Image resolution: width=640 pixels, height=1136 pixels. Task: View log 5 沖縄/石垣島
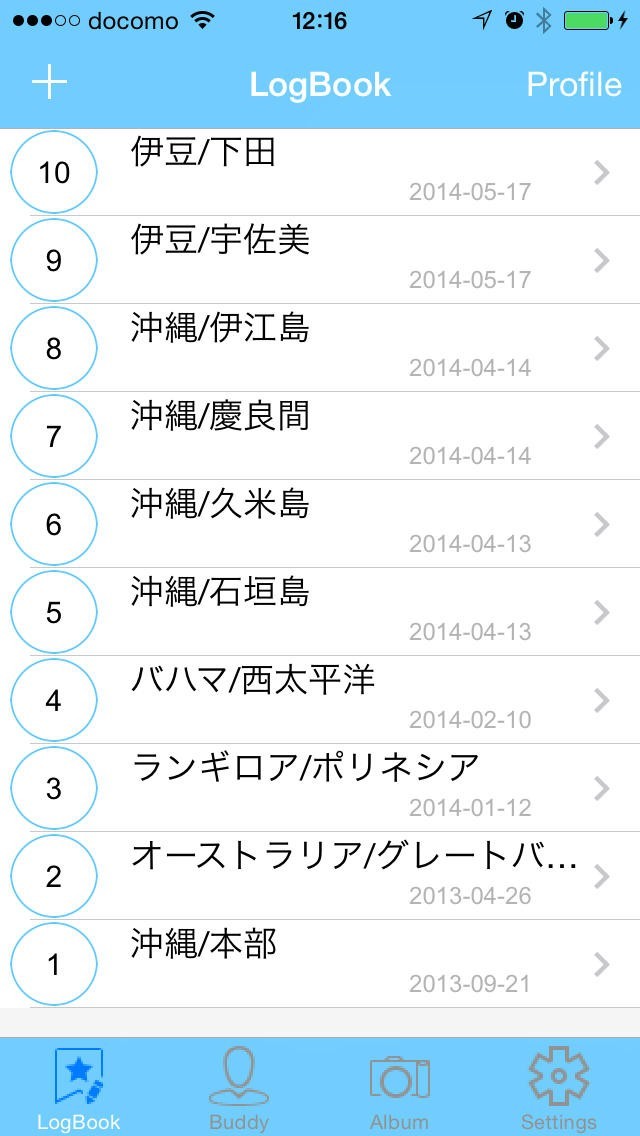tap(320, 612)
